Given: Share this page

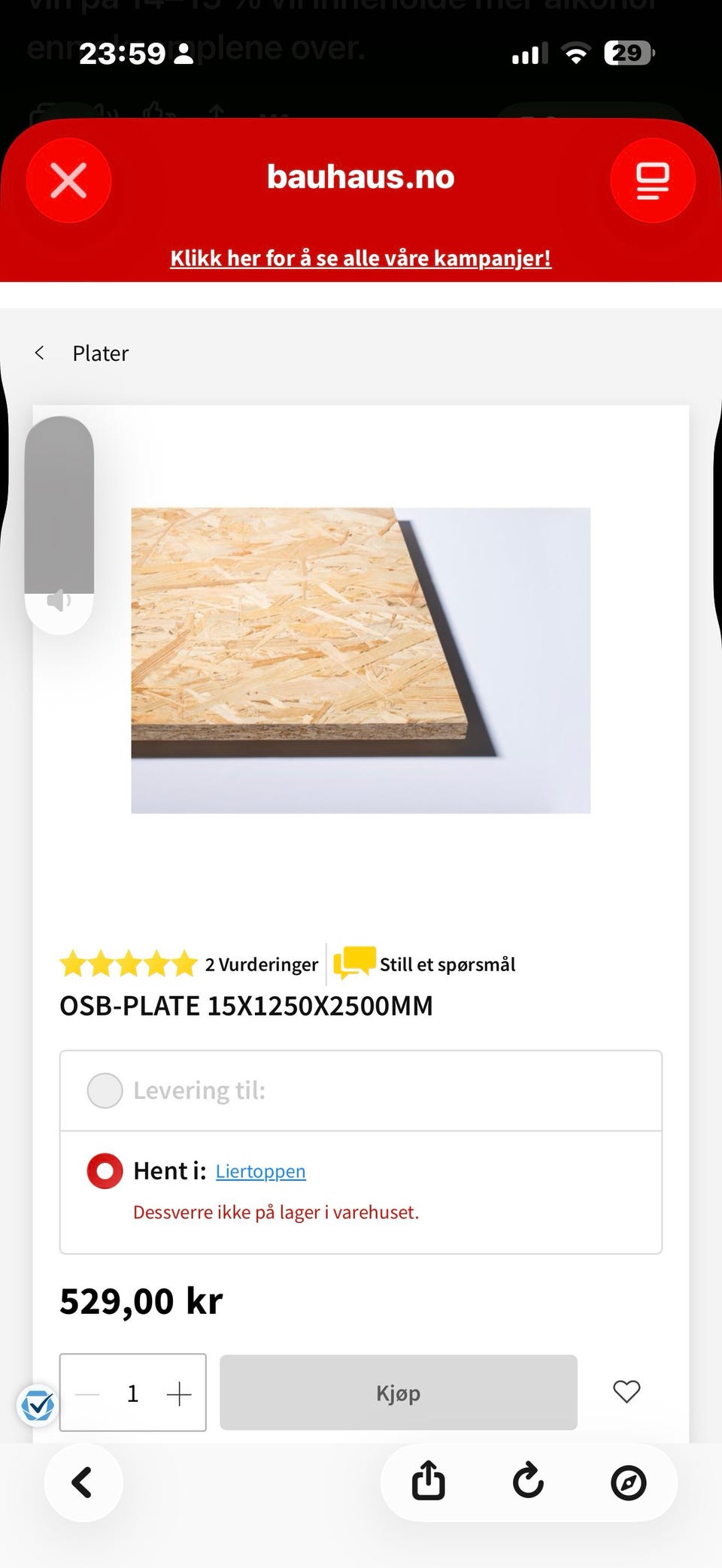Looking at the screenshot, I should coord(429,1482).
